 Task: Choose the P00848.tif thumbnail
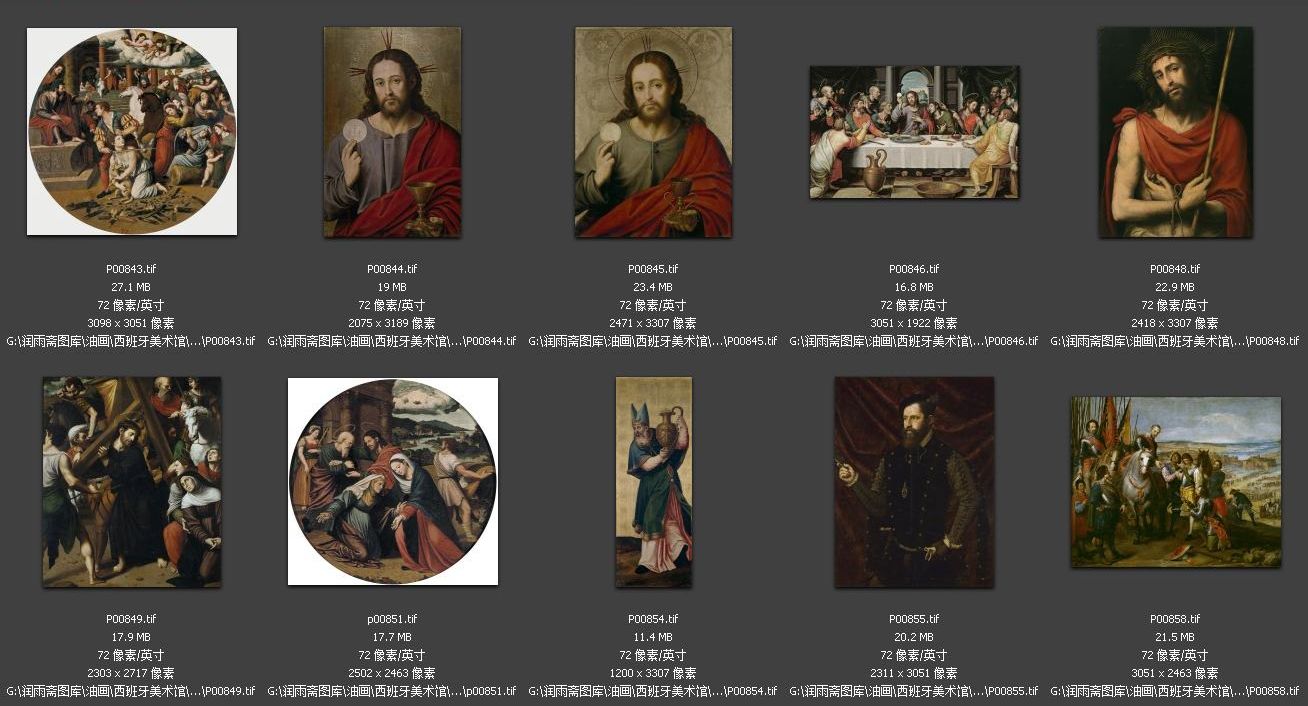[1175, 132]
